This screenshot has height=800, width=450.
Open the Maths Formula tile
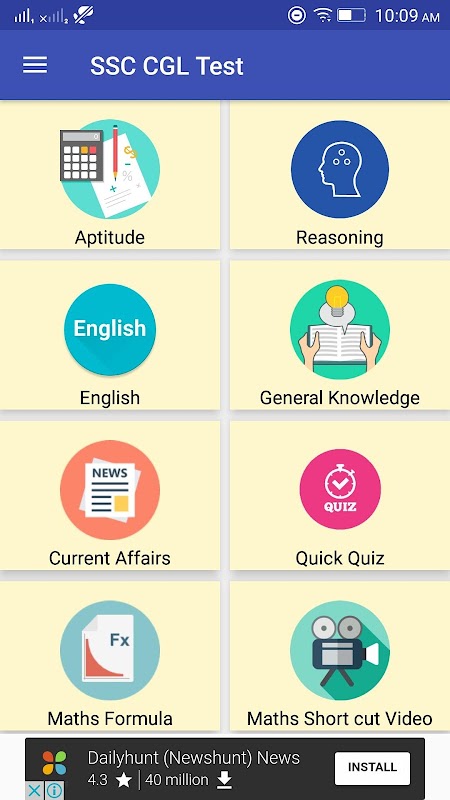coord(110,656)
